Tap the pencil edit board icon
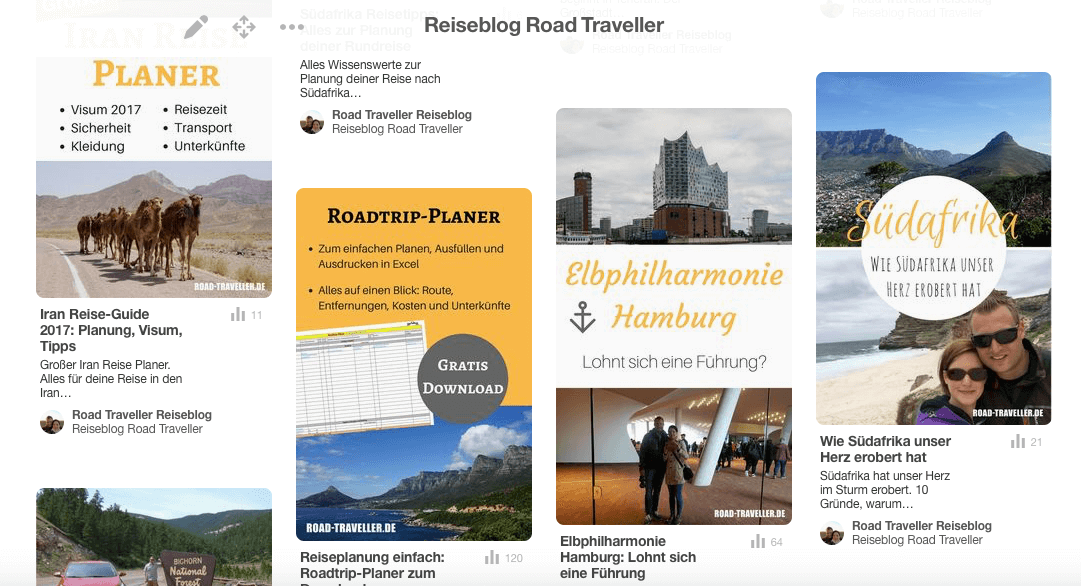This screenshot has height=586, width=1081. (x=196, y=26)
